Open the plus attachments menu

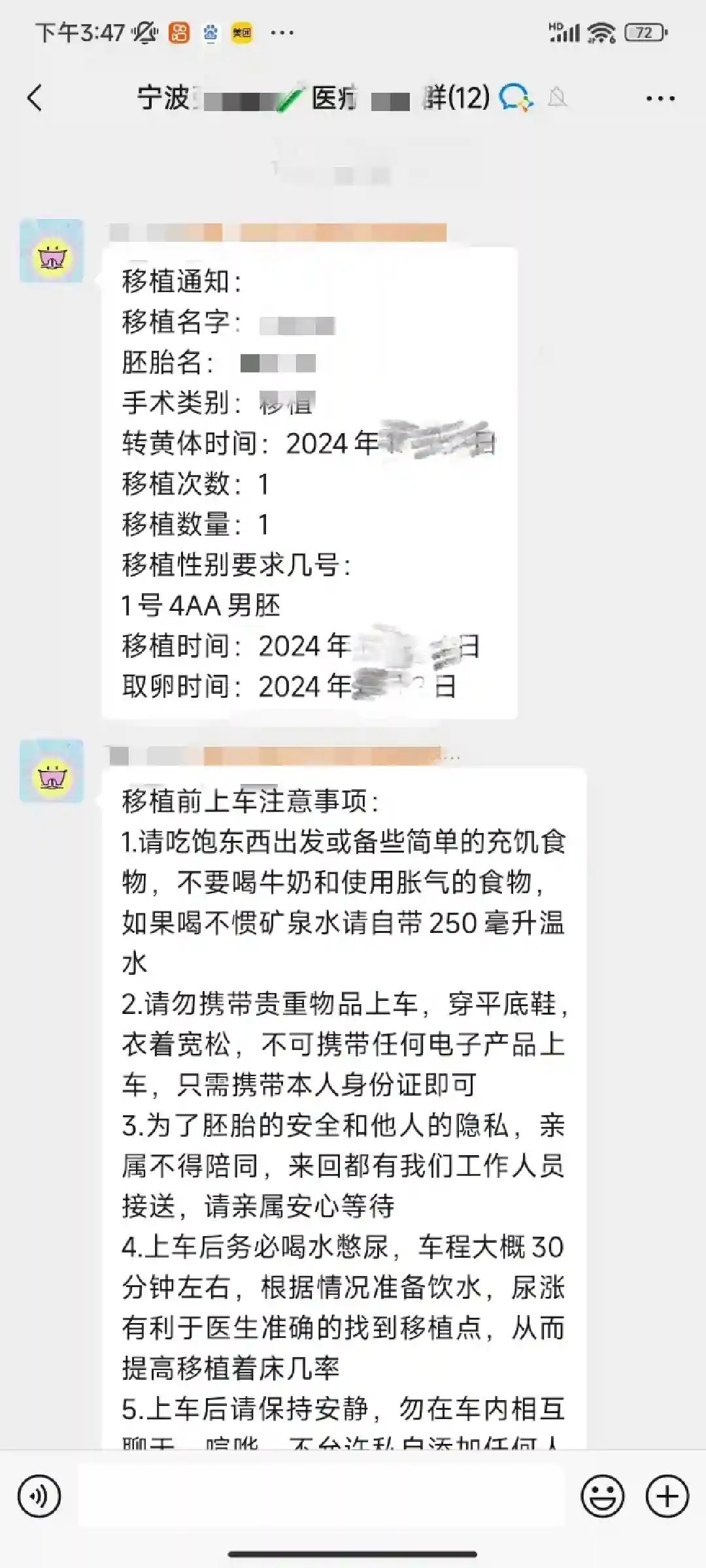pyautogui.click(x=667, y=1495)
